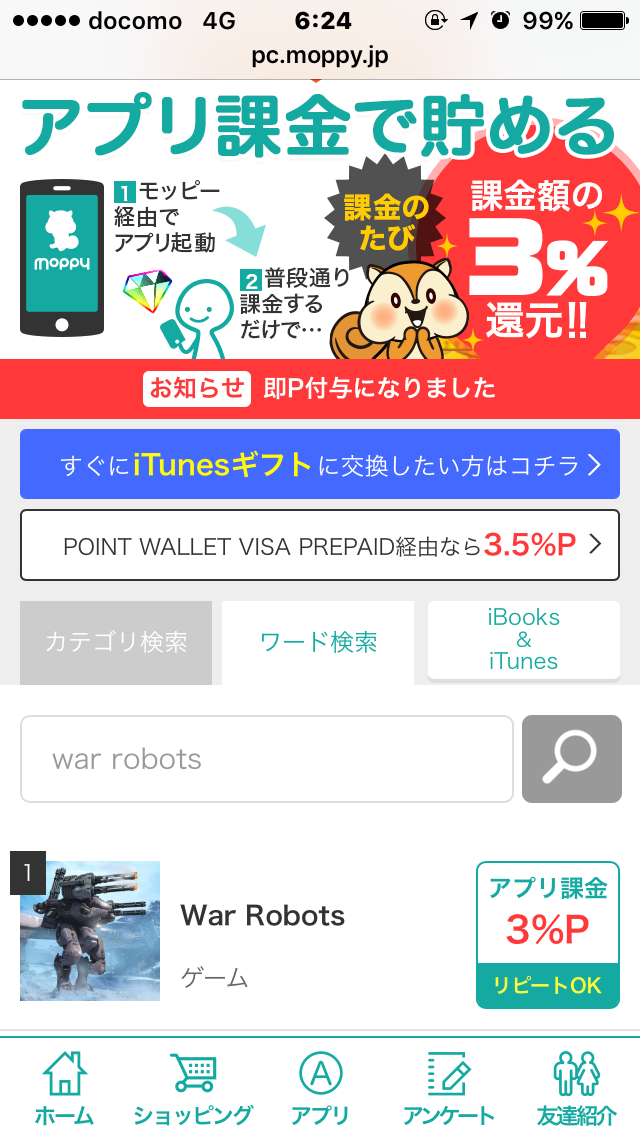Read the お知らせ notice about 即P付与
The width and height of the screenshot is (640, 1136).
tap(320, 388)
